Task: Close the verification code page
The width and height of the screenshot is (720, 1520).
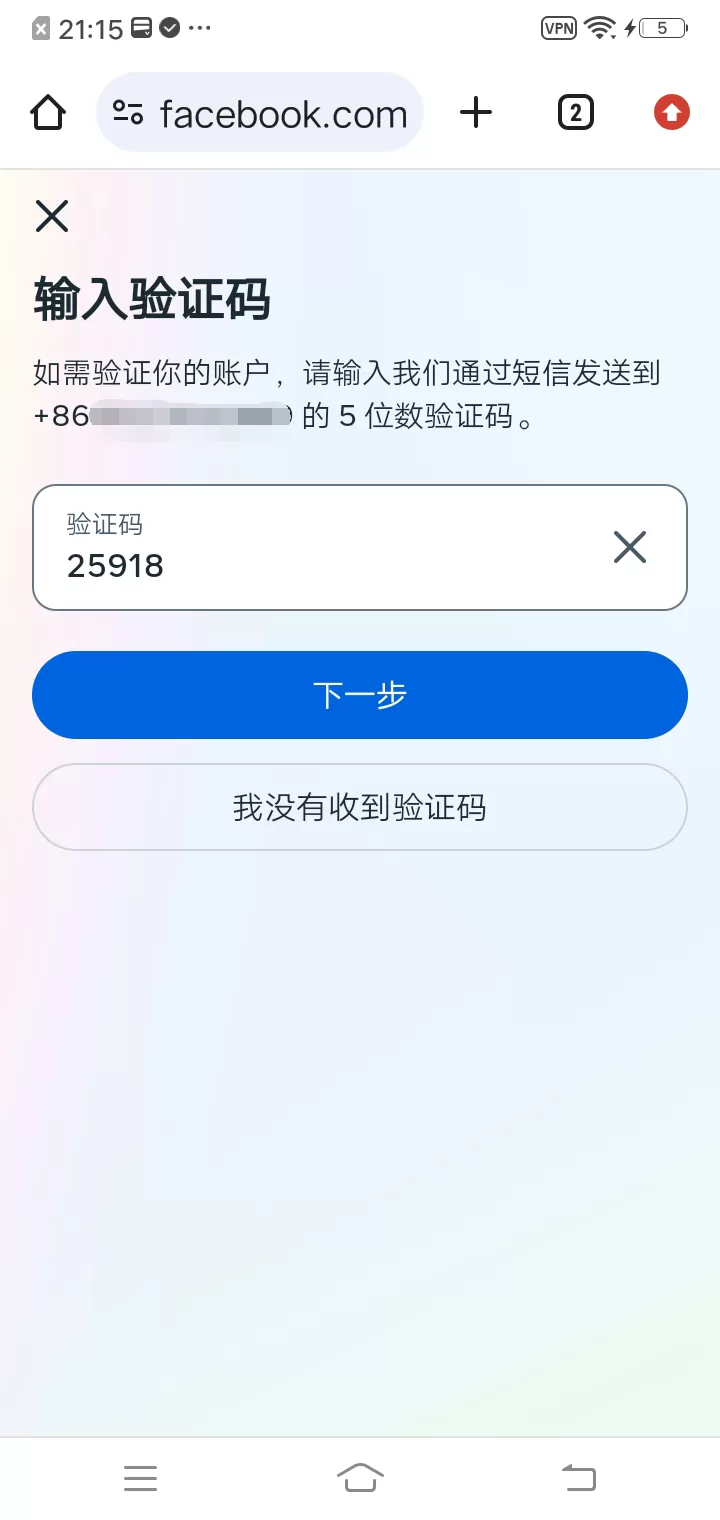Action: pos(52,215)
